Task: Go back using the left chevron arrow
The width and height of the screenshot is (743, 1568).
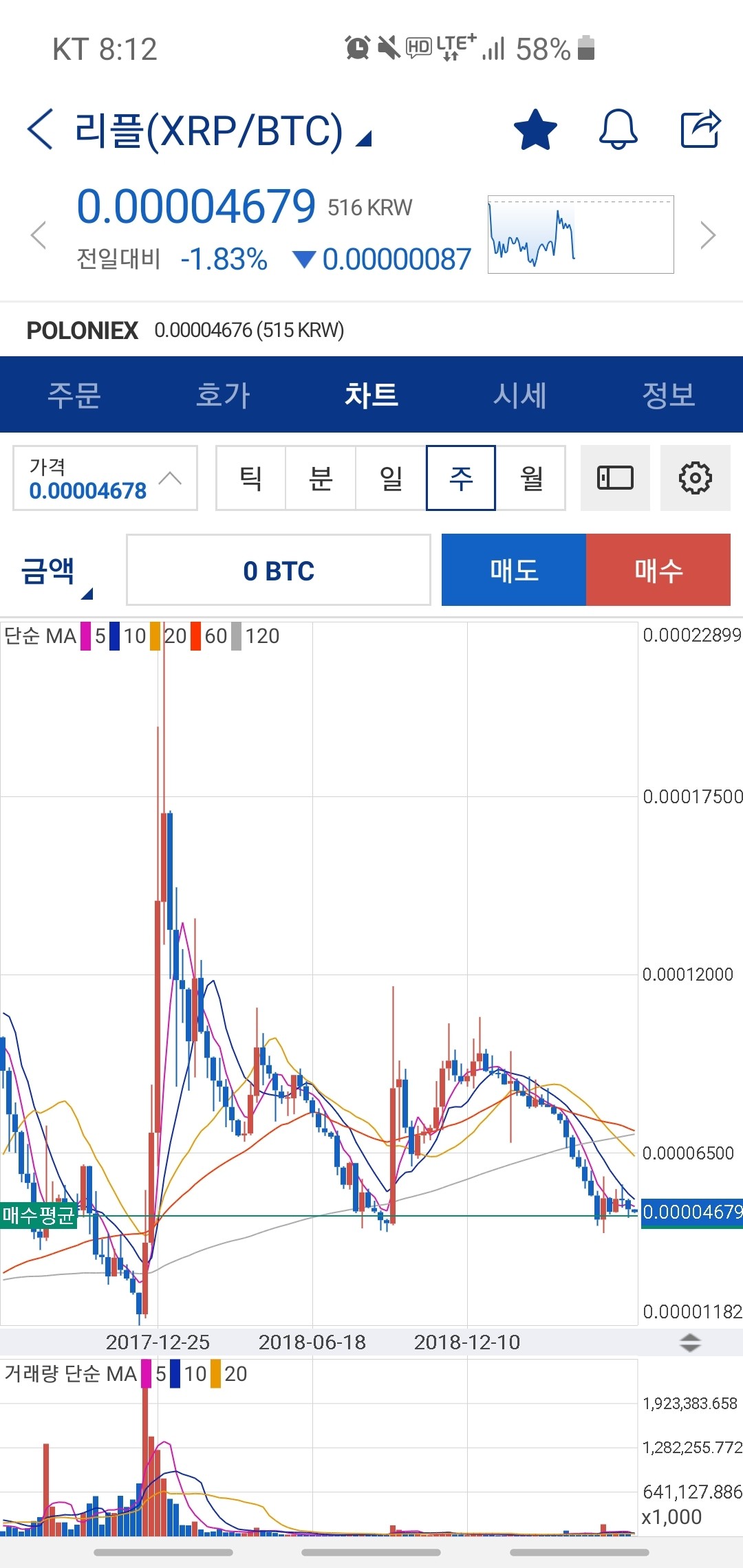Action: point(39,129)
